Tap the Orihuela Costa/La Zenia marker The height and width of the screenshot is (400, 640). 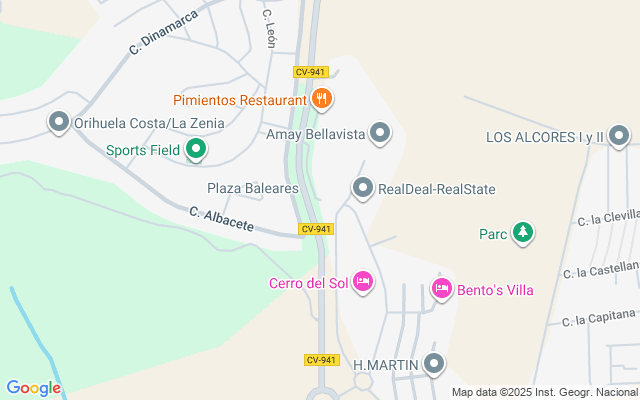(x=59, y=123)
